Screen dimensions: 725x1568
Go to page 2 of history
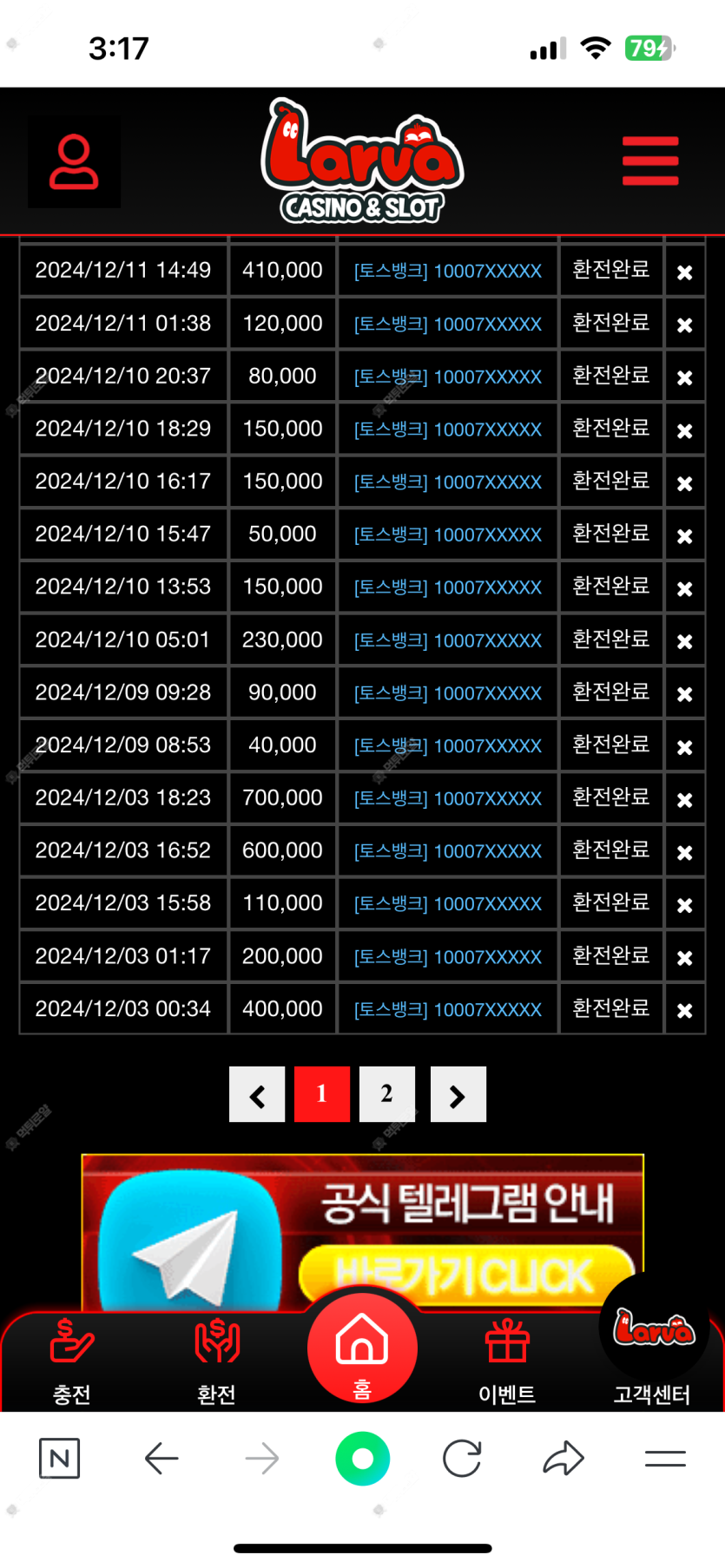[386, 1094]
